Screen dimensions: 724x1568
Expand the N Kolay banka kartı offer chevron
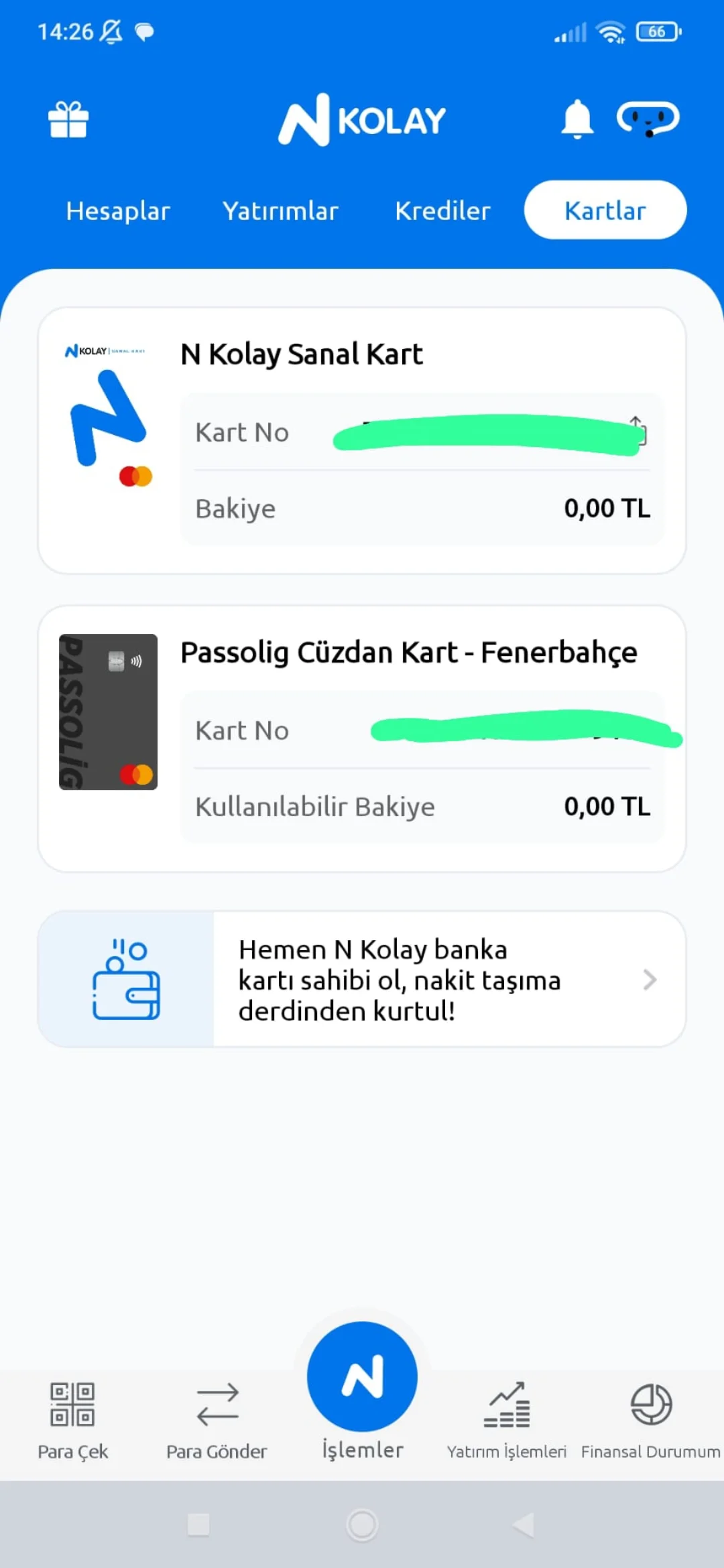(x=650, y=980)
